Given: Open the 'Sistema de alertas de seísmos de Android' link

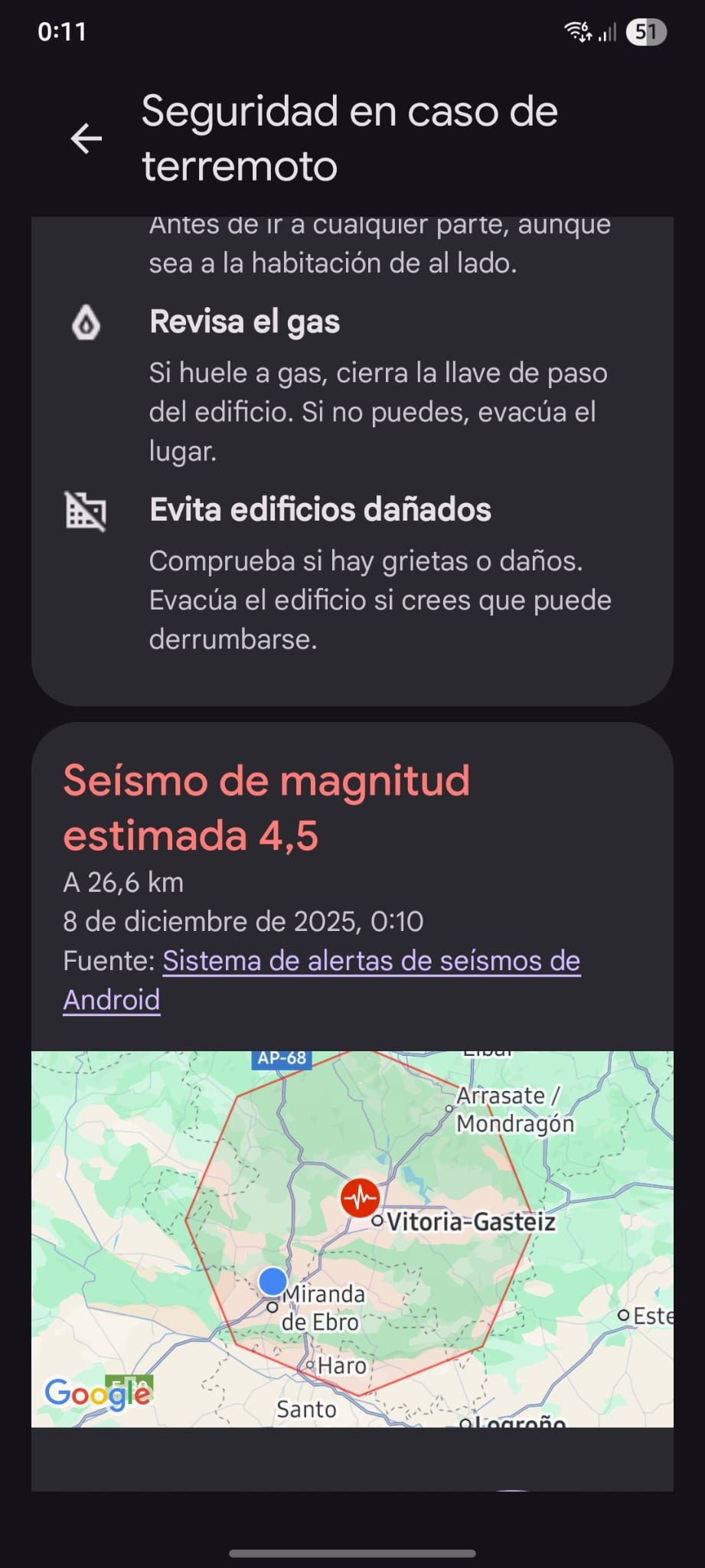Looking at the screenshot, I should click(371, 961).
